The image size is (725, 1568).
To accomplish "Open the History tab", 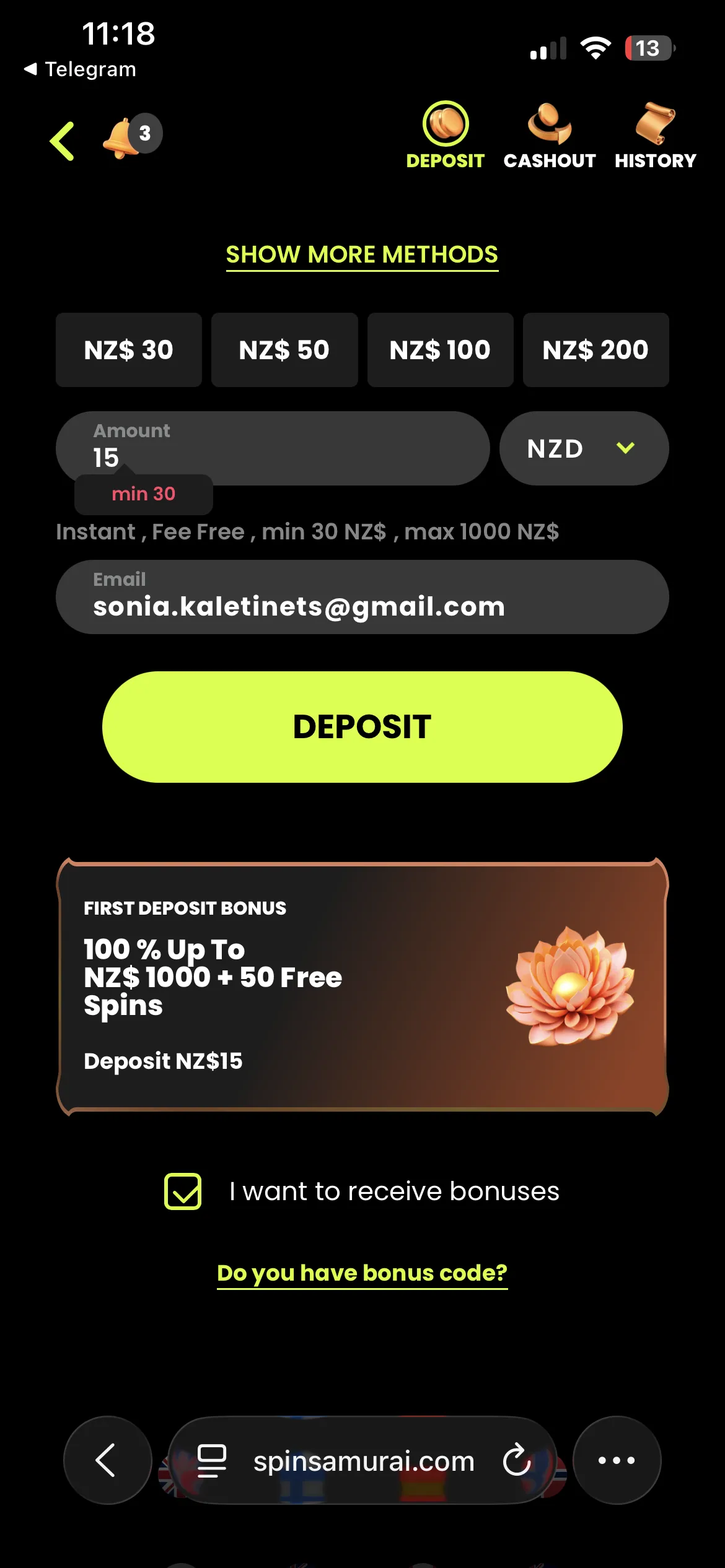I will point(655,136).
